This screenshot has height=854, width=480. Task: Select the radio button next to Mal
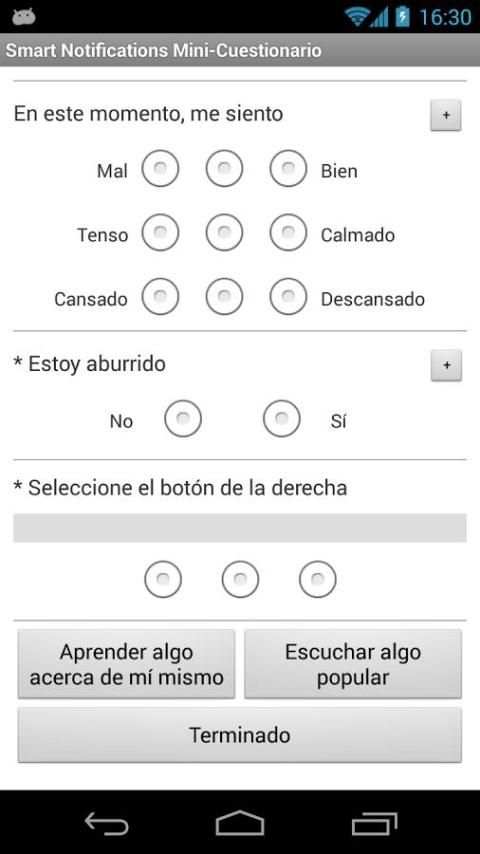[x=160, y=168]
